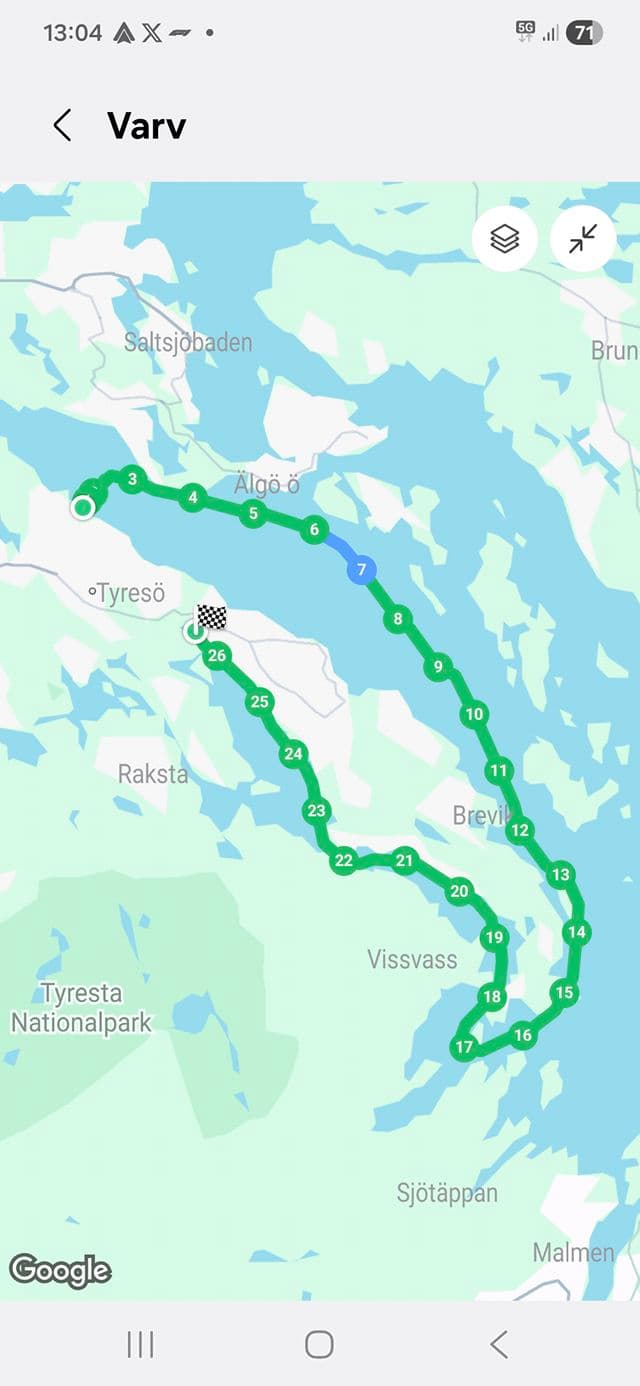Select the highlighted lap 7 marker
640x1386 pixels.
pyautogui.click(x=361, y=571)
